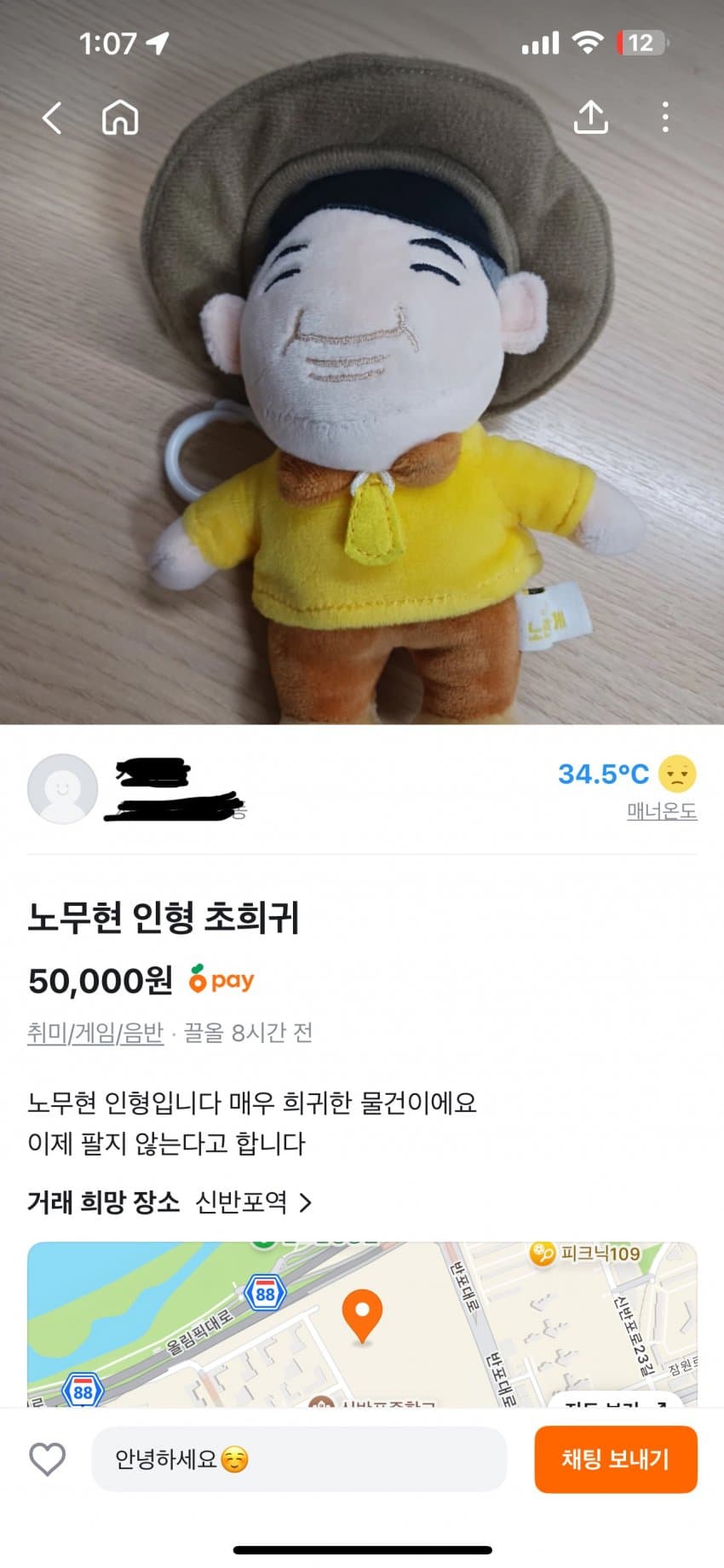Tap the 안녕하세요 message field
The height and width of the screenshot is (1568, 724).
pos(298,1459)
